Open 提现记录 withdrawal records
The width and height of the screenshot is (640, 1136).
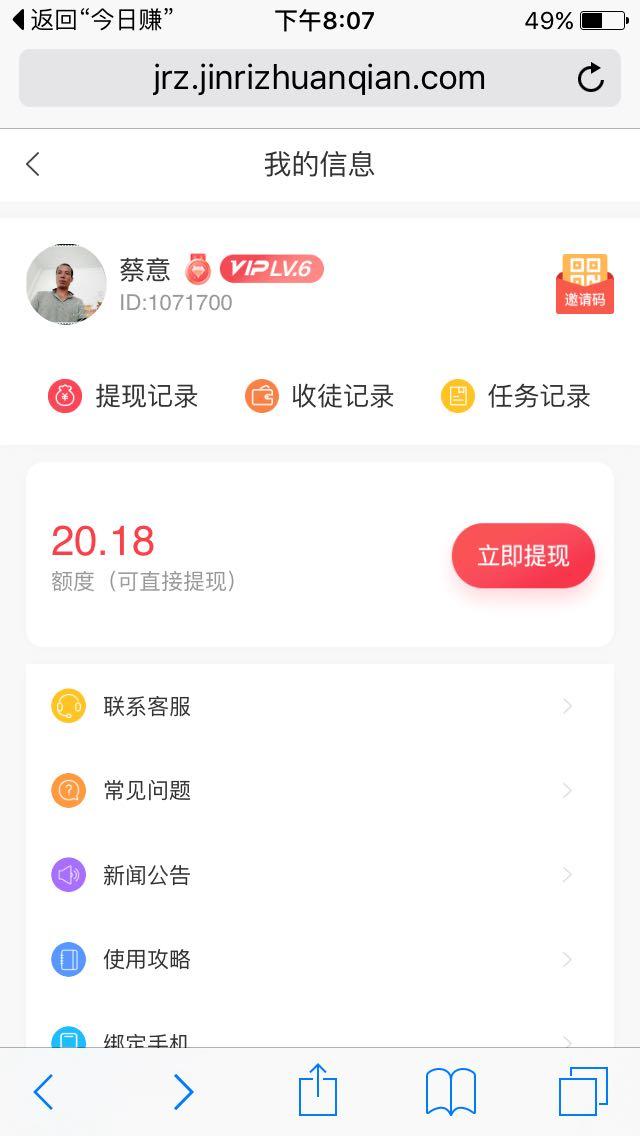tap(123, 396)
